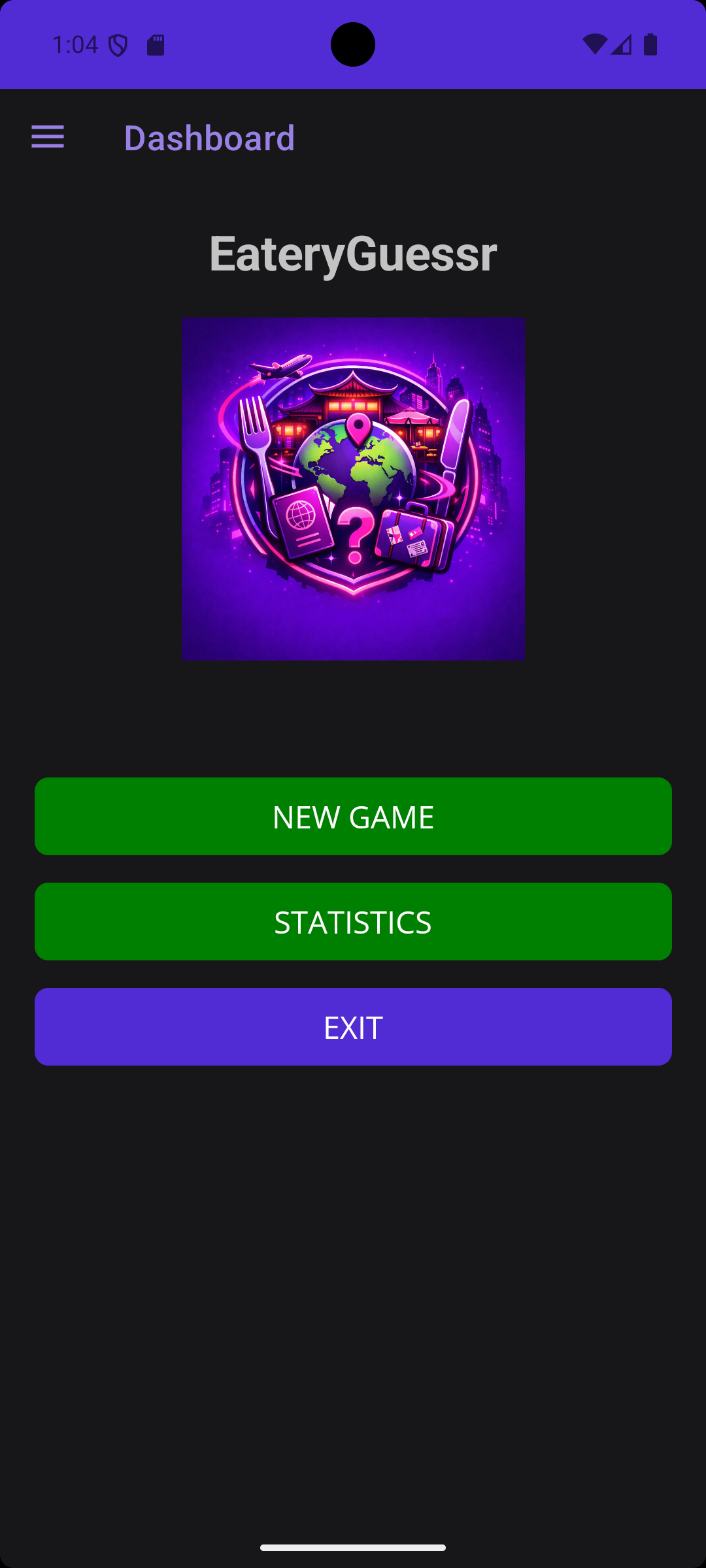Start a new game
706x1568 pixels.
353,816
